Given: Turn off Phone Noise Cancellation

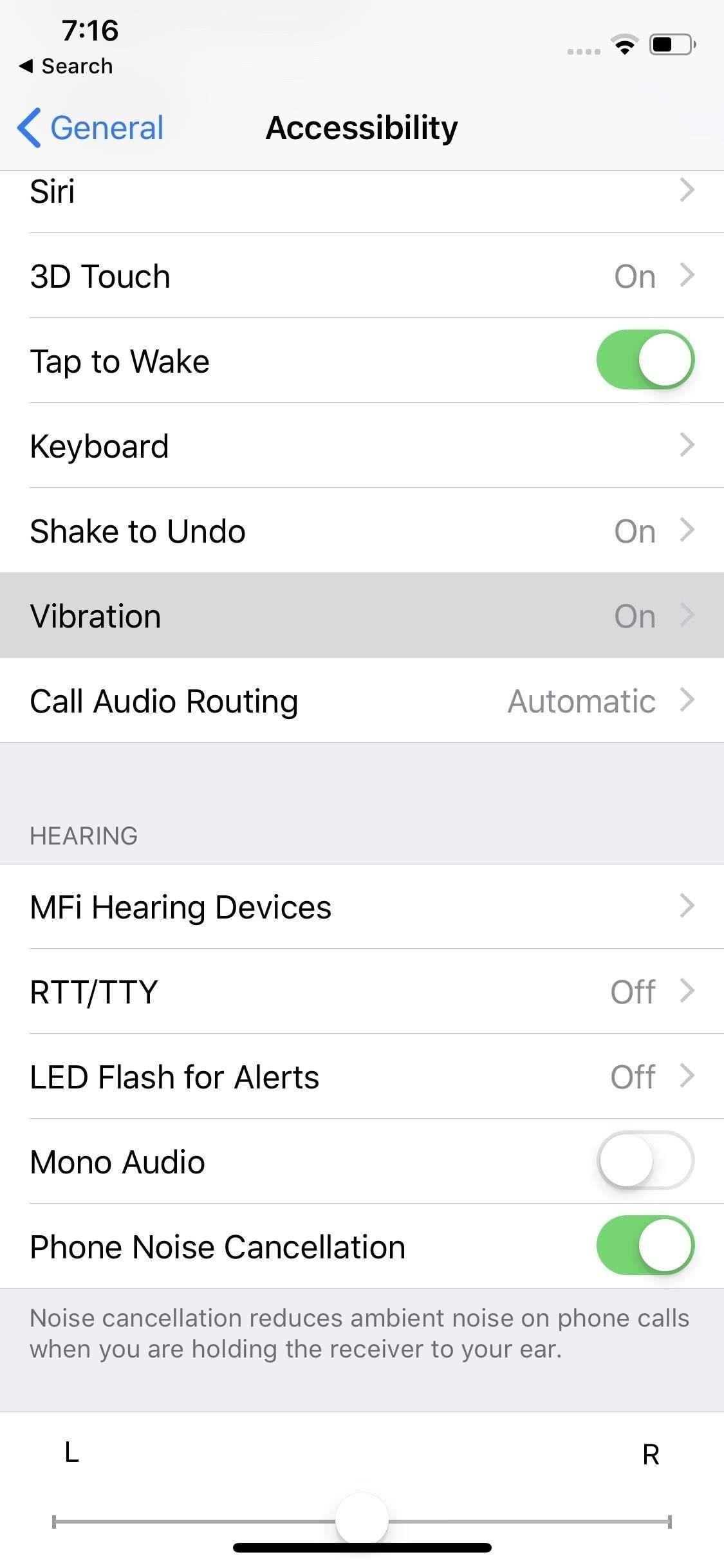Looking at the screenshot, I should tap(645, 1246).
